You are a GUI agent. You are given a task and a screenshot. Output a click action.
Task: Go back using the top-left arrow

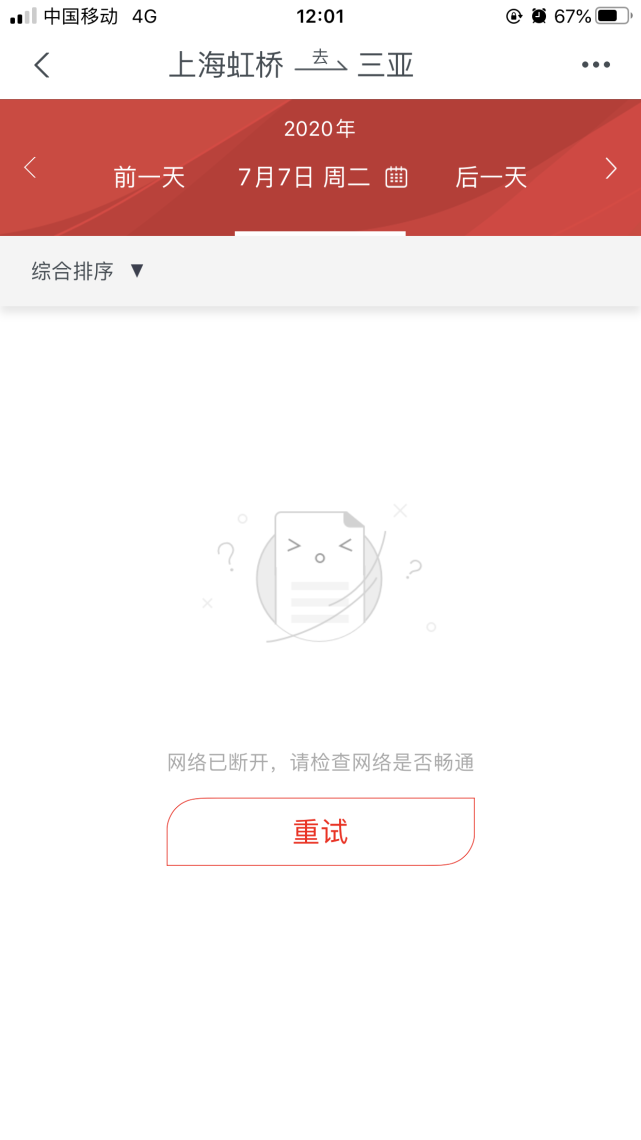point(42,65)
